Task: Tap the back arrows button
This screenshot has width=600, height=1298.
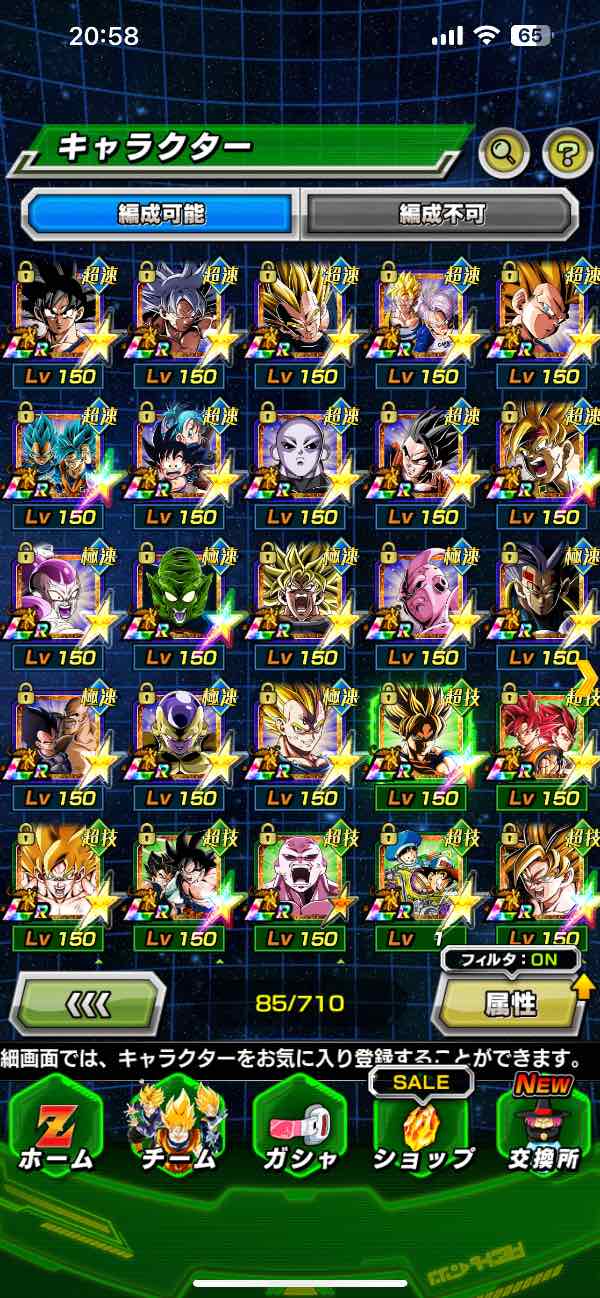Action: (x=87, y=1004)
